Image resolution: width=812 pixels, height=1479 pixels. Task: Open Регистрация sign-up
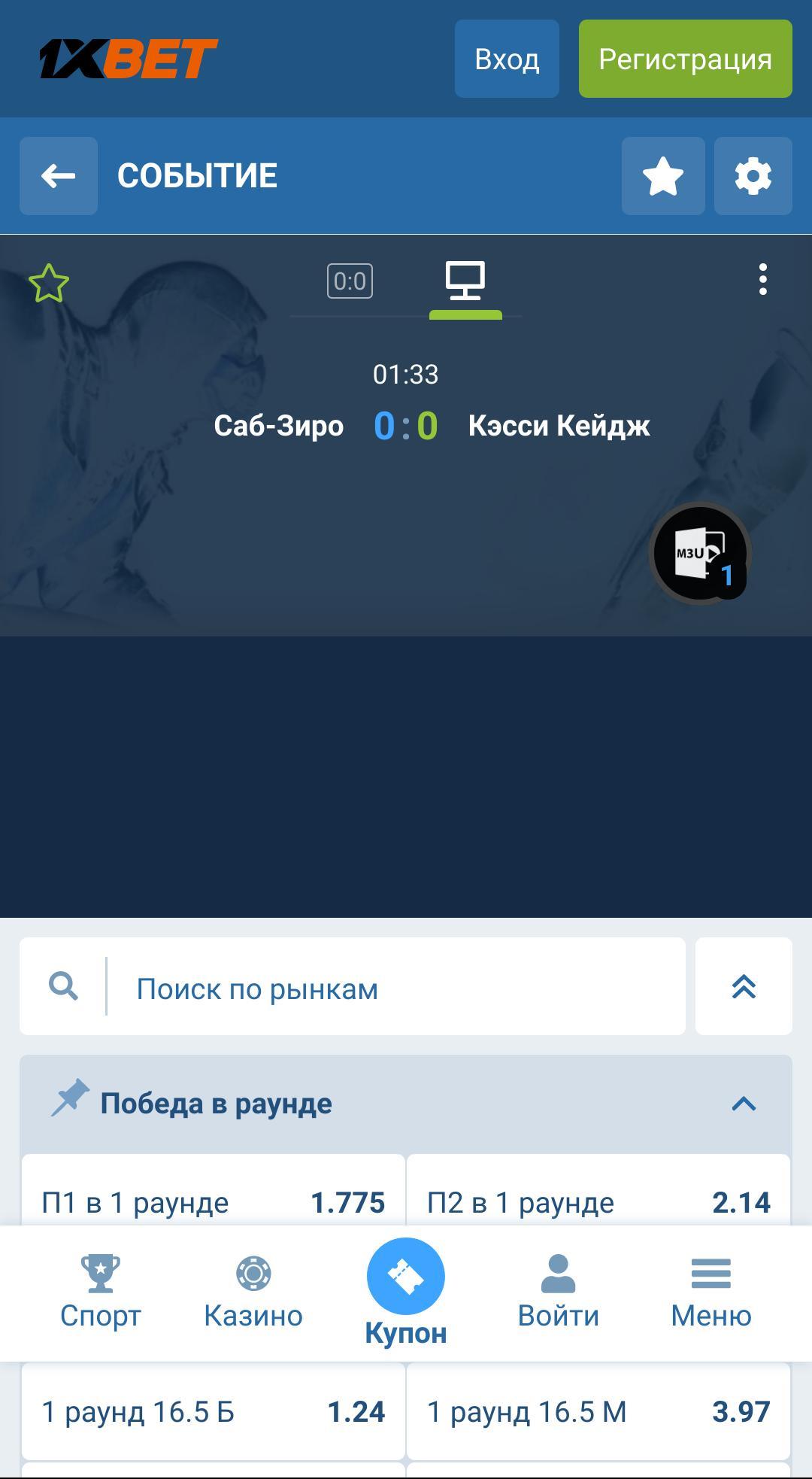685,59
